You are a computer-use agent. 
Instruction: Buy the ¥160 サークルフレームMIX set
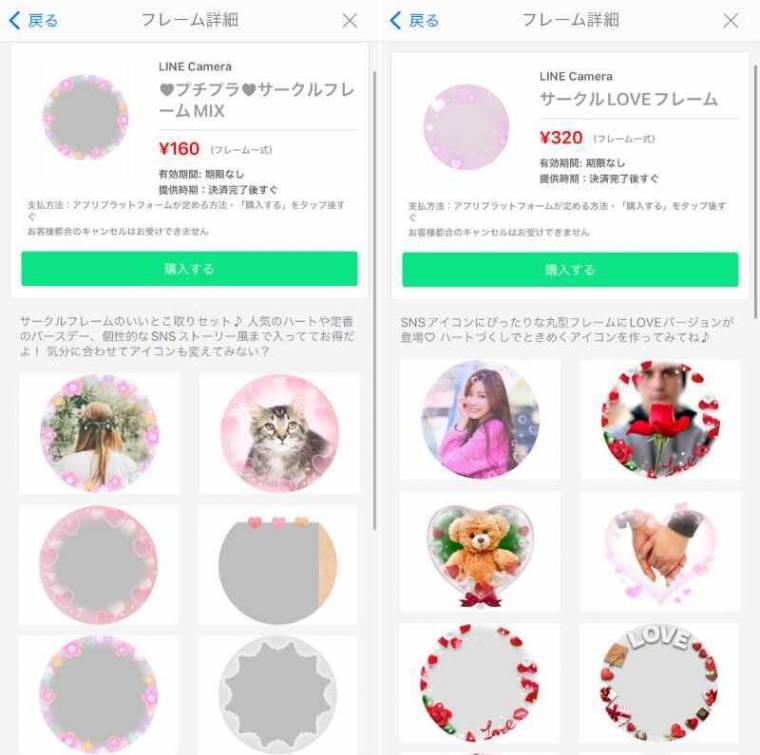tap(189, 269)
